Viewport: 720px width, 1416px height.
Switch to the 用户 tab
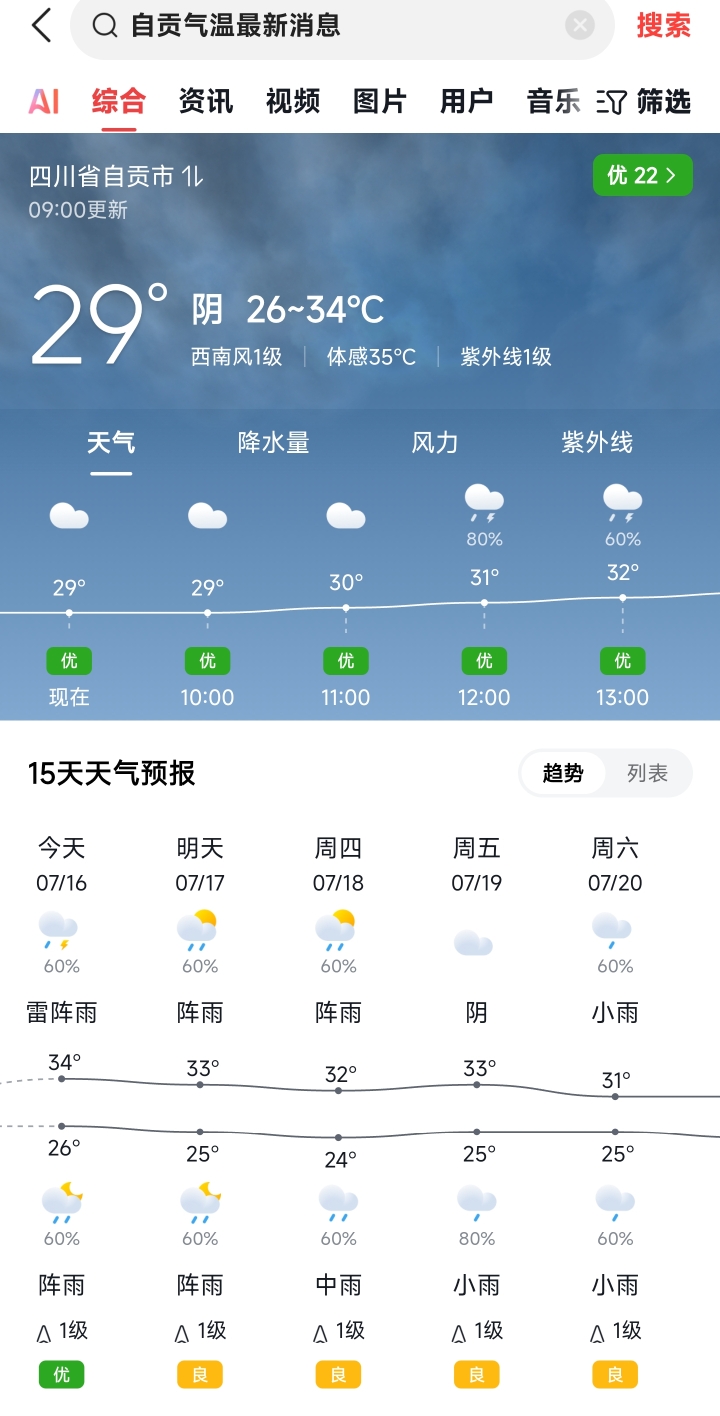pyautogui.click(x=467, y=101)
